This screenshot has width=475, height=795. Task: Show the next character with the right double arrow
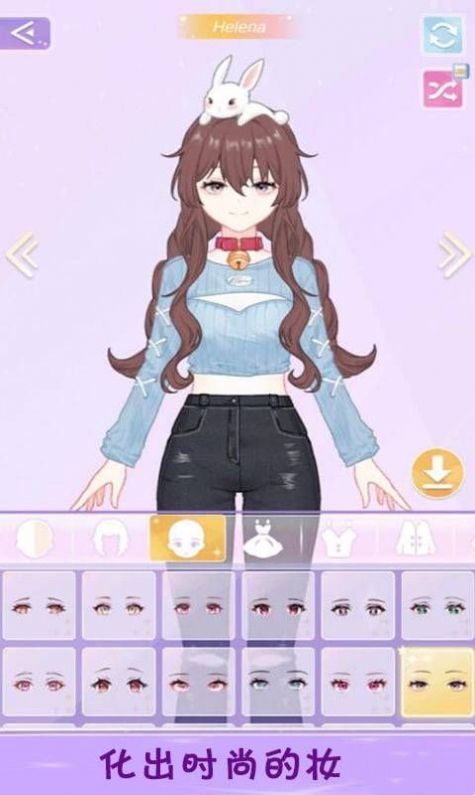pyautogui.click(x=454, y=255)
